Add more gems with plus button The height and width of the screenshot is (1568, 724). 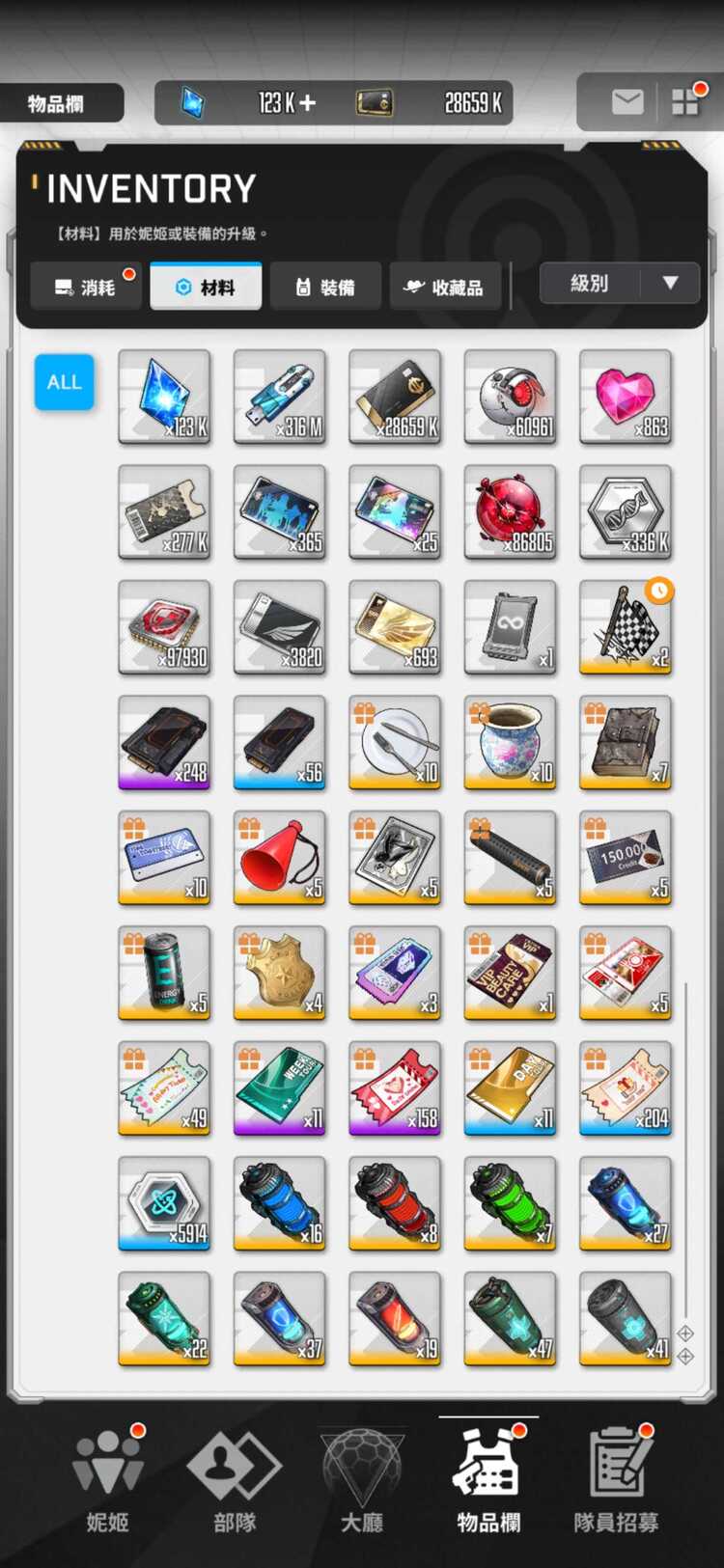click(307, 102)
